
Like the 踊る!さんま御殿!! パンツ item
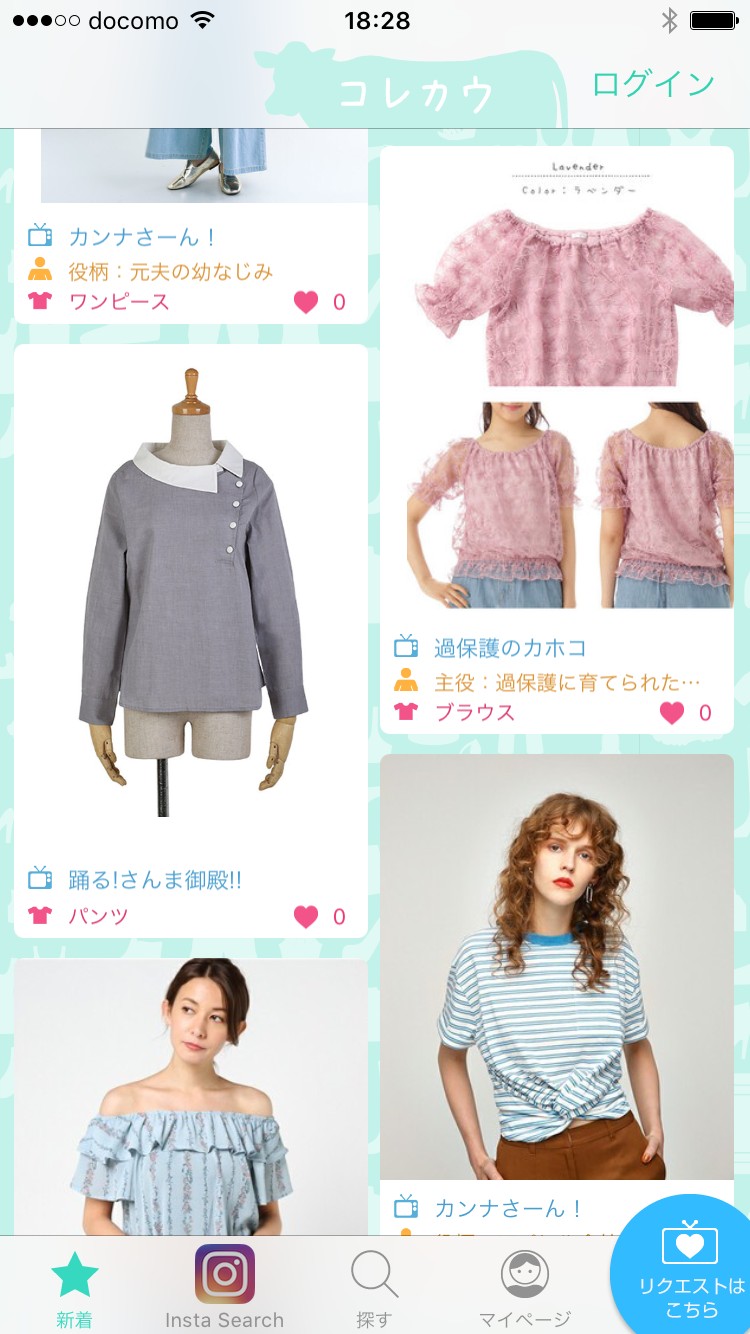(306, 916)
